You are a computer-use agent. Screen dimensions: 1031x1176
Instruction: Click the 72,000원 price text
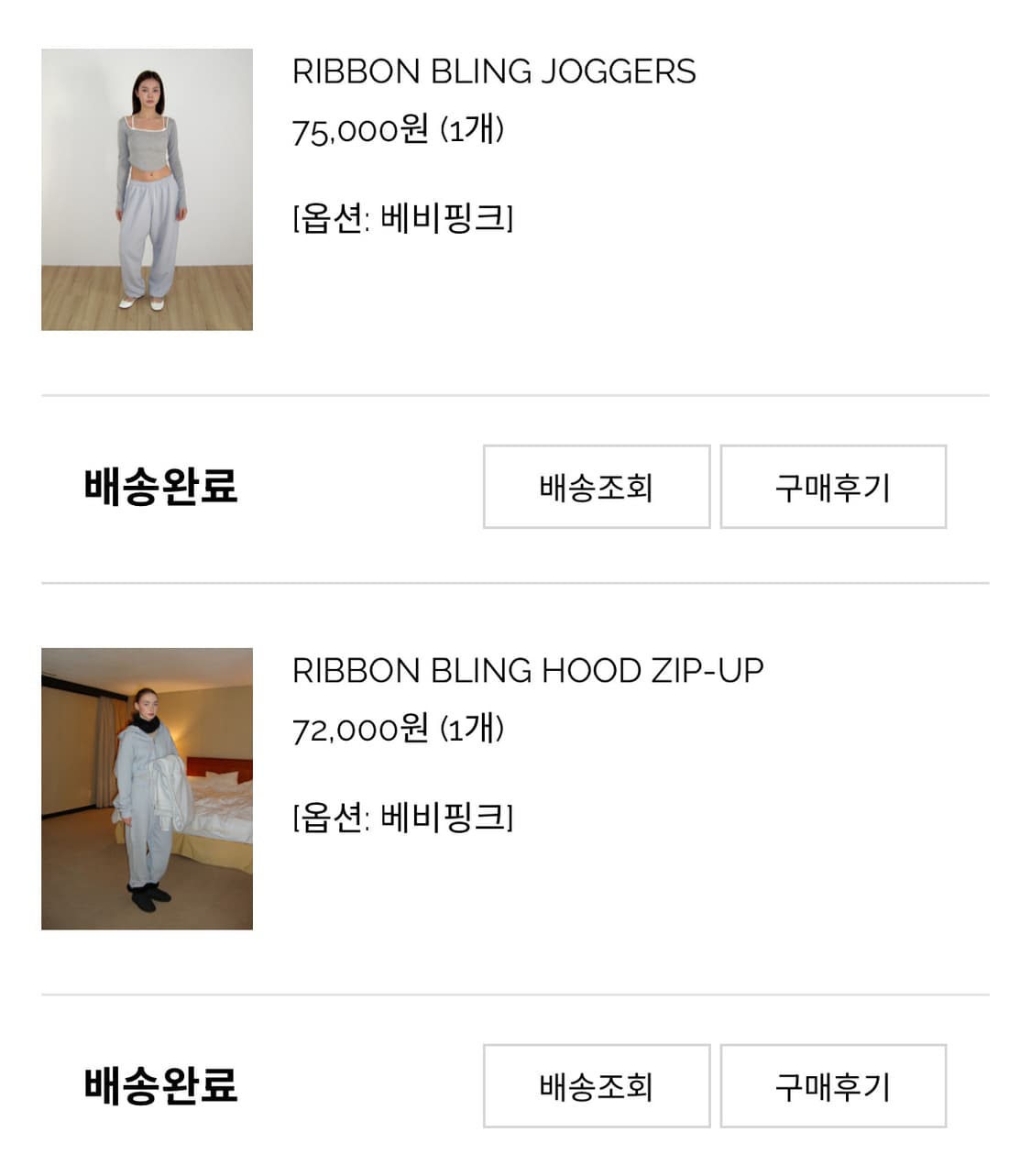point(362,729)
